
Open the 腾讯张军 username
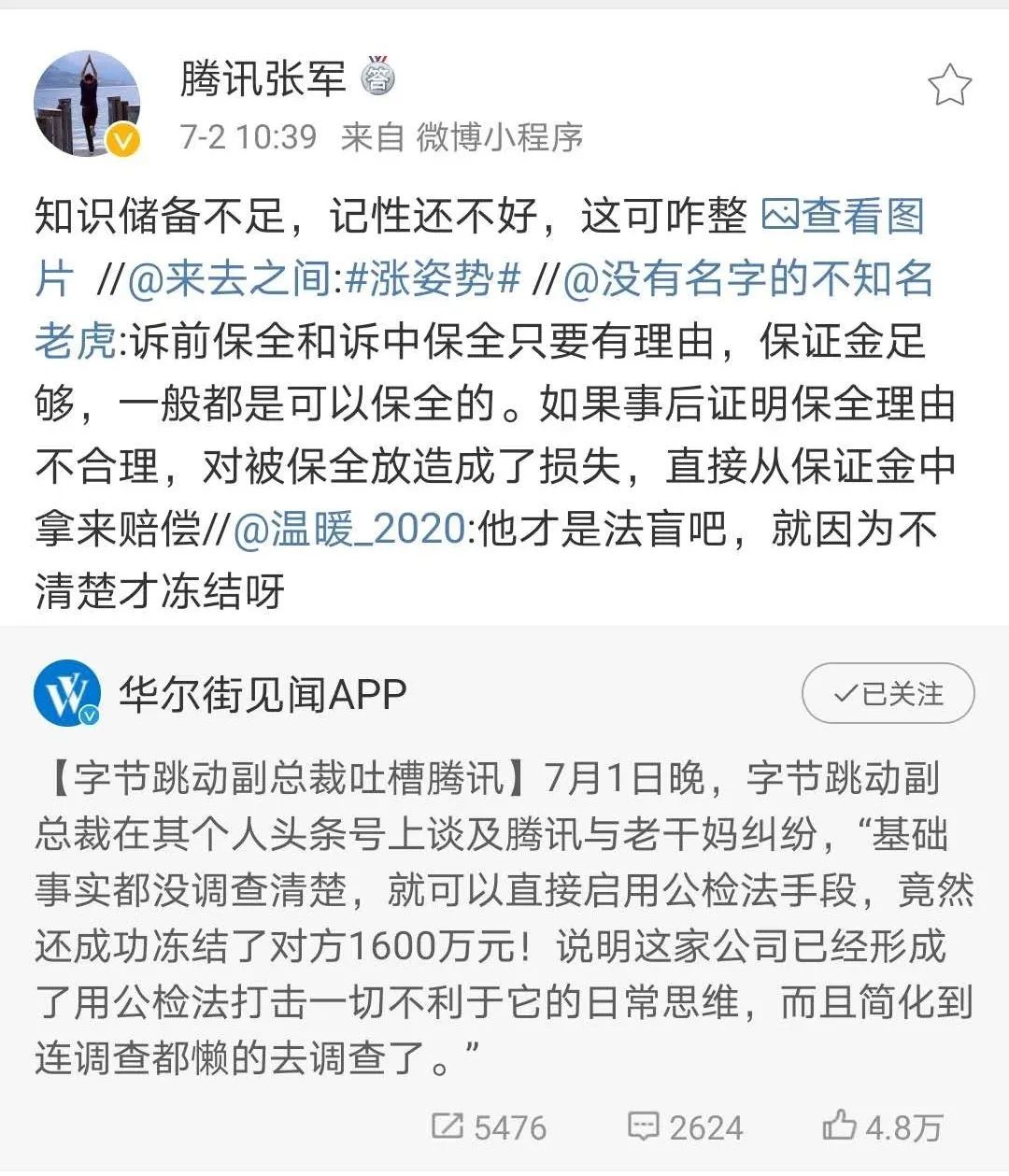[263, 78]
